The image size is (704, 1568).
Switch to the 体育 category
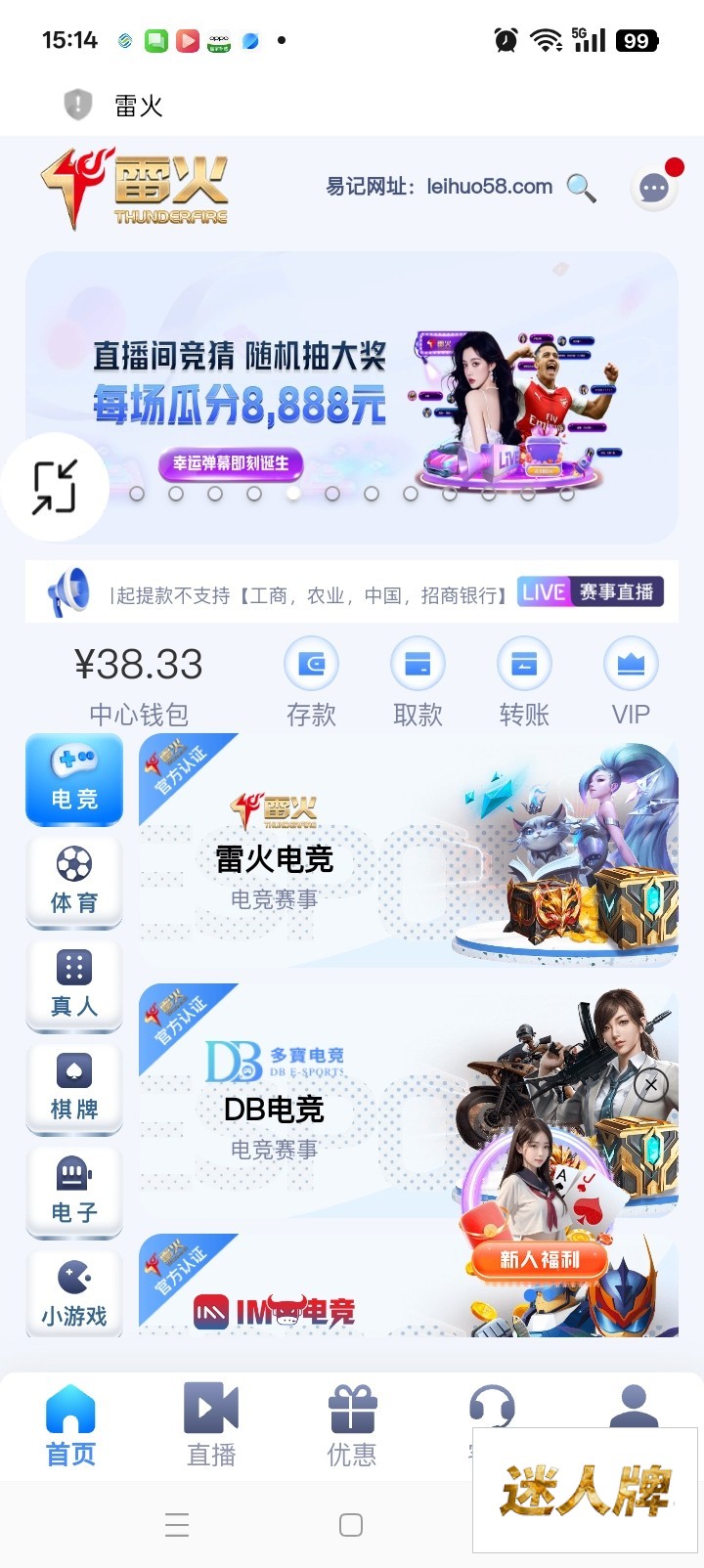pyautogui.click(x=74, y=882)
